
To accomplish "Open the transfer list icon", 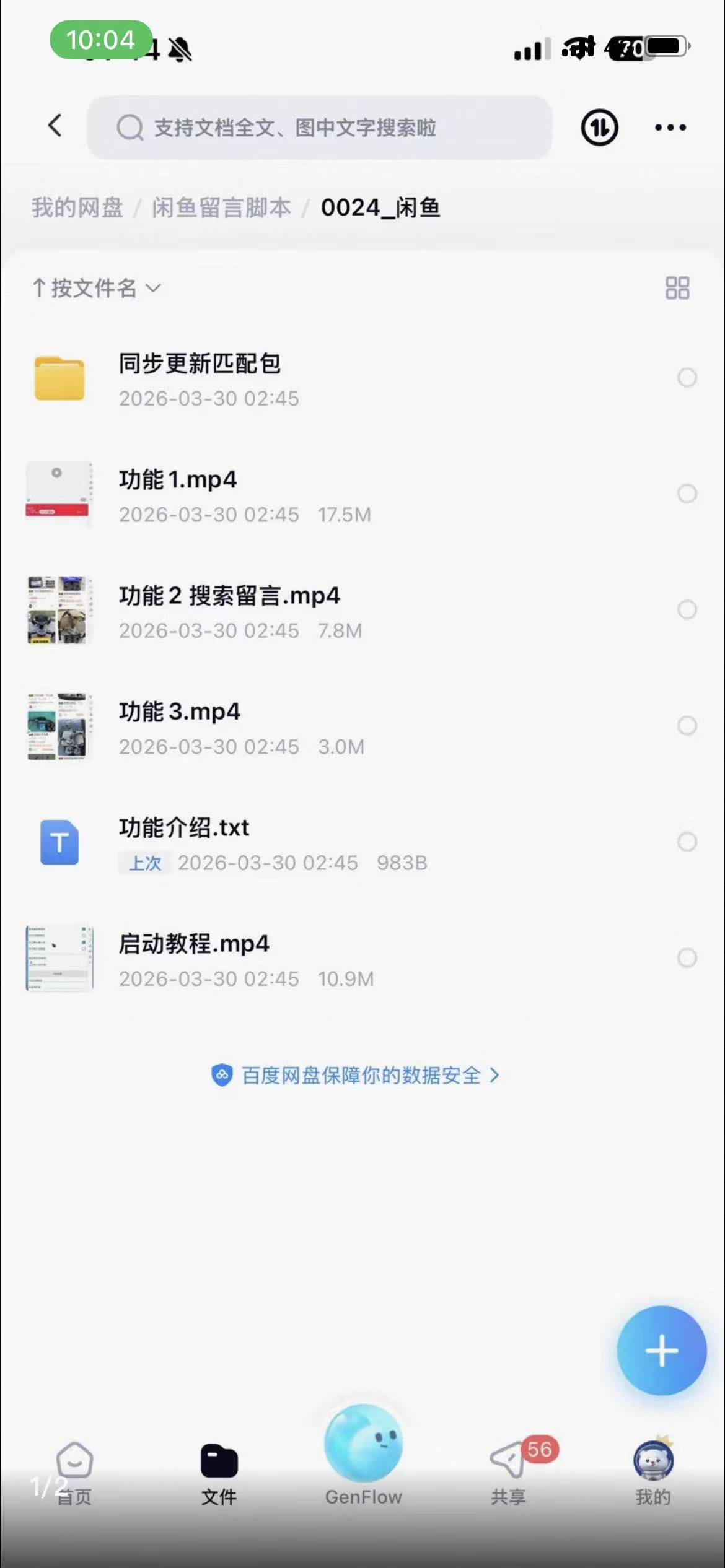I will coord(599,128).
